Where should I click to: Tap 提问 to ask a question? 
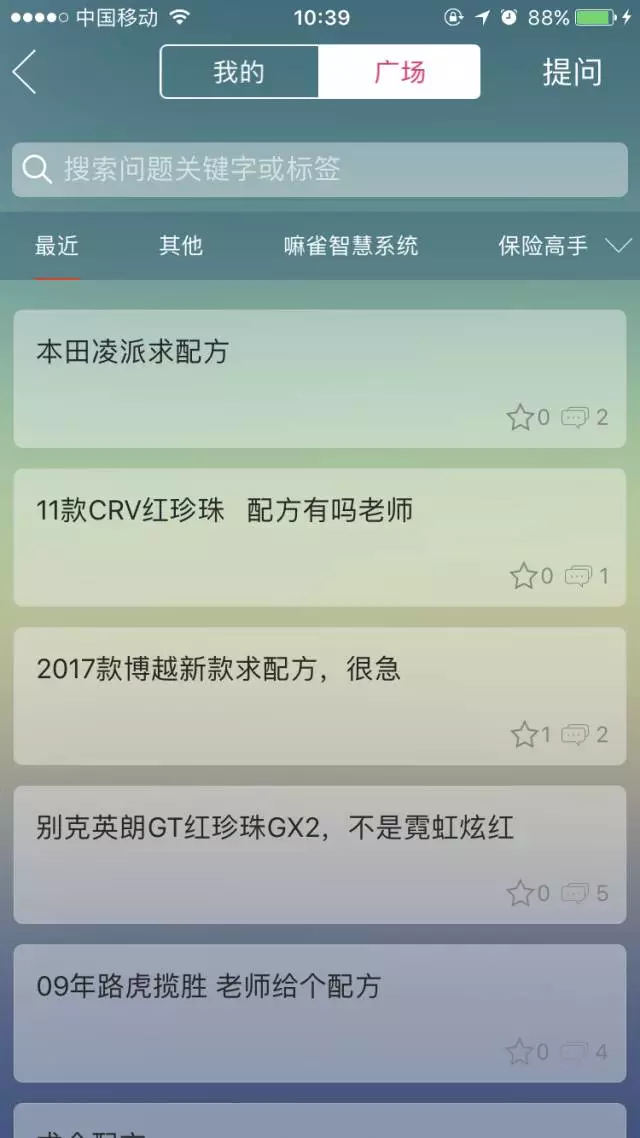[x=572, y=72]
